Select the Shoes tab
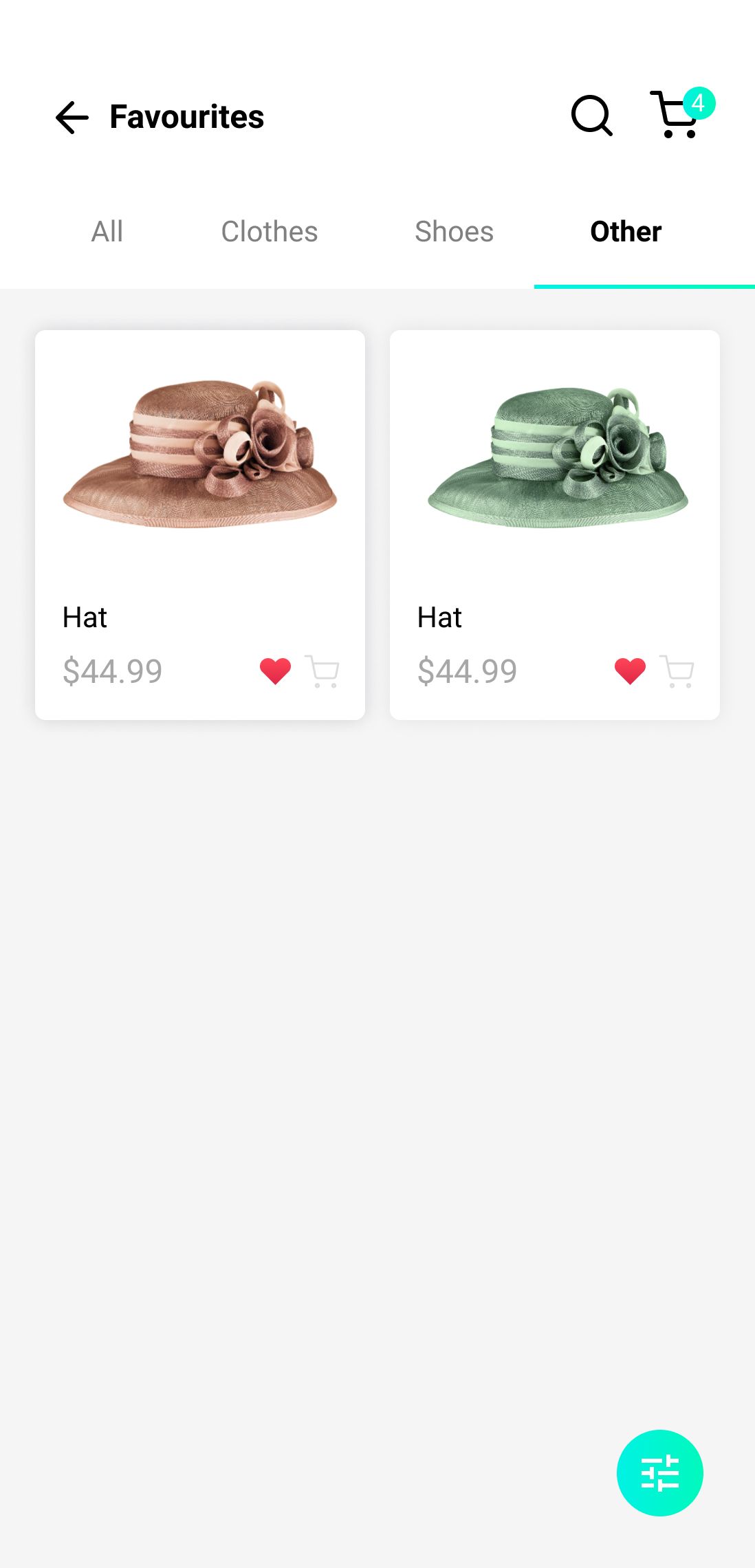The height and width of the screenshot is (1568, 755). (454, 232)
